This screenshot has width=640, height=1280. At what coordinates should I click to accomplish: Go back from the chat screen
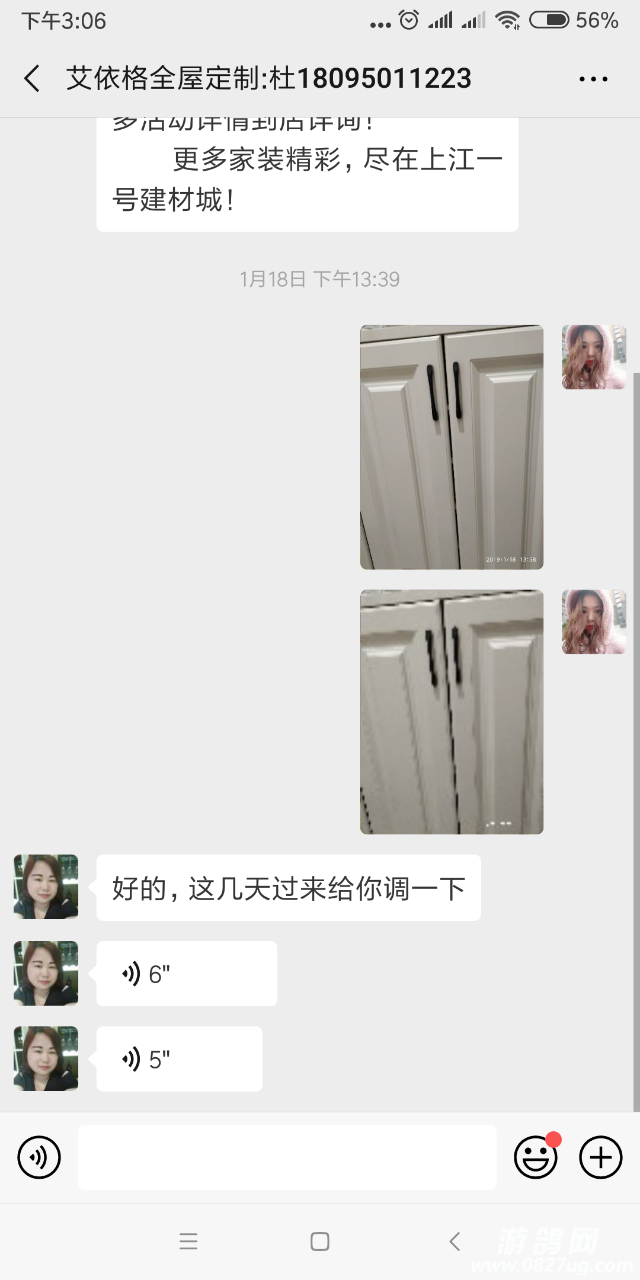(x=32, y=78)
